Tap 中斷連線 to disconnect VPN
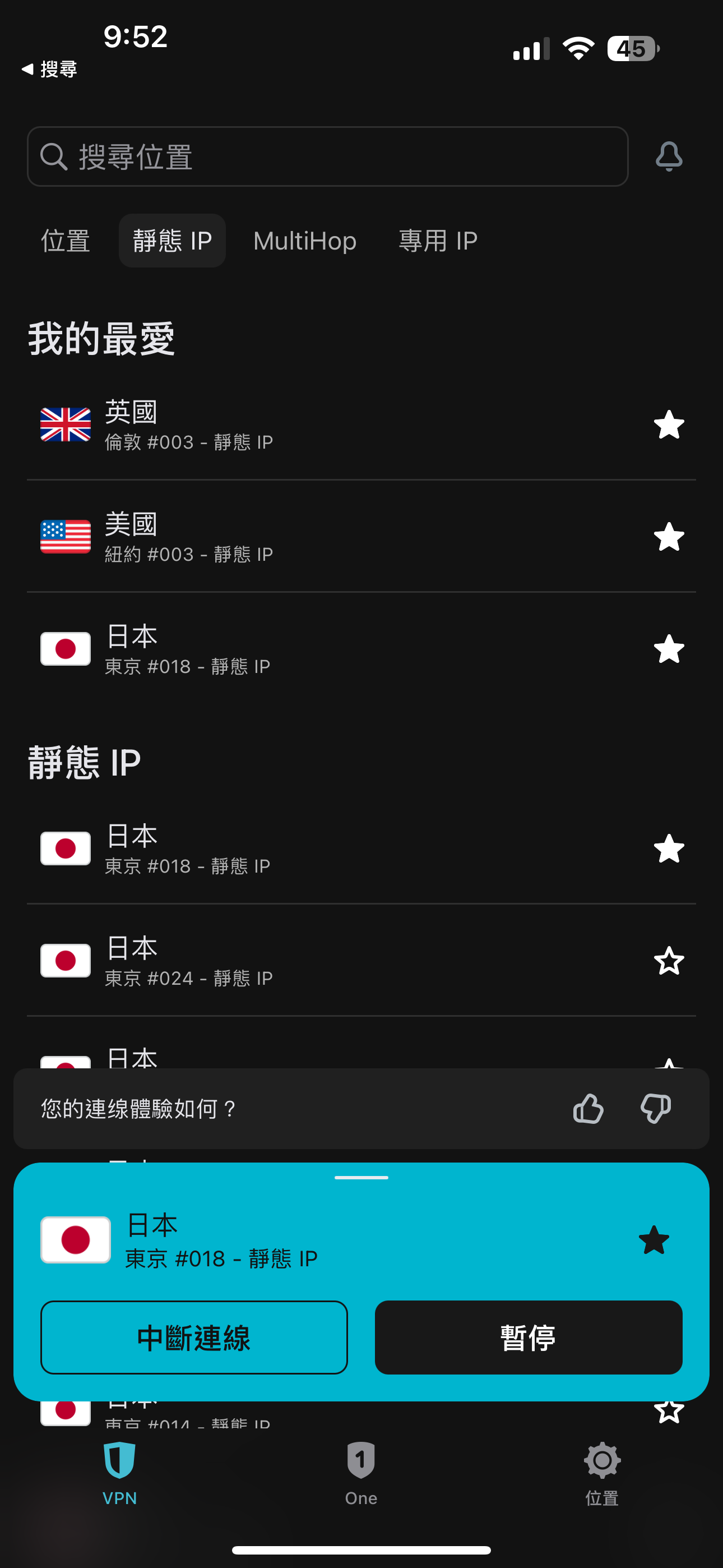 (x=194, y=1338)
